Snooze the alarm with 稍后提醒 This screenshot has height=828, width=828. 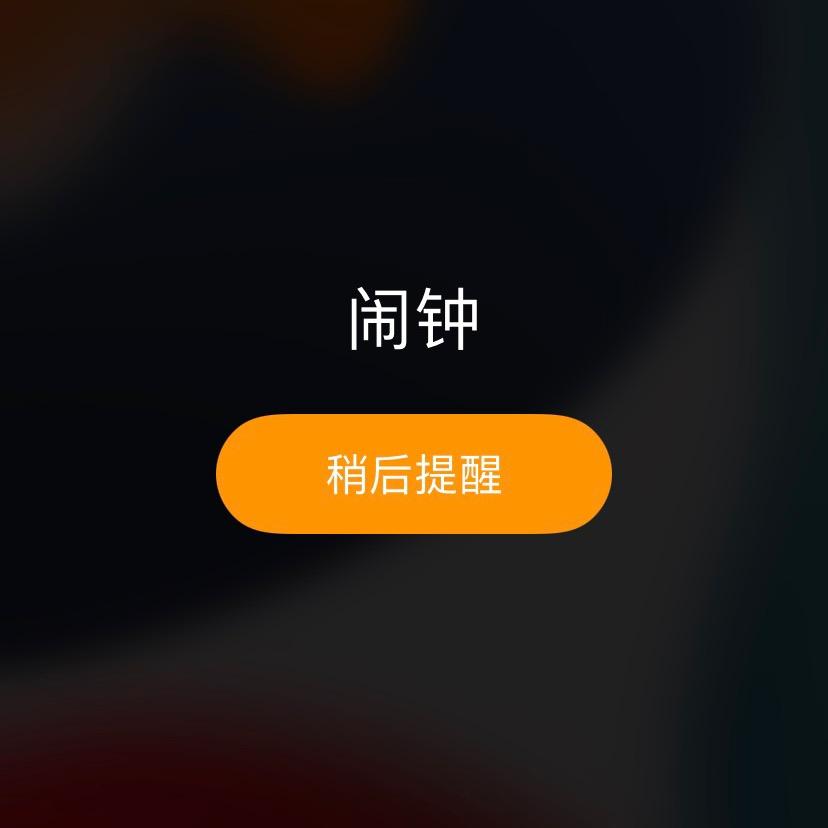413,474
